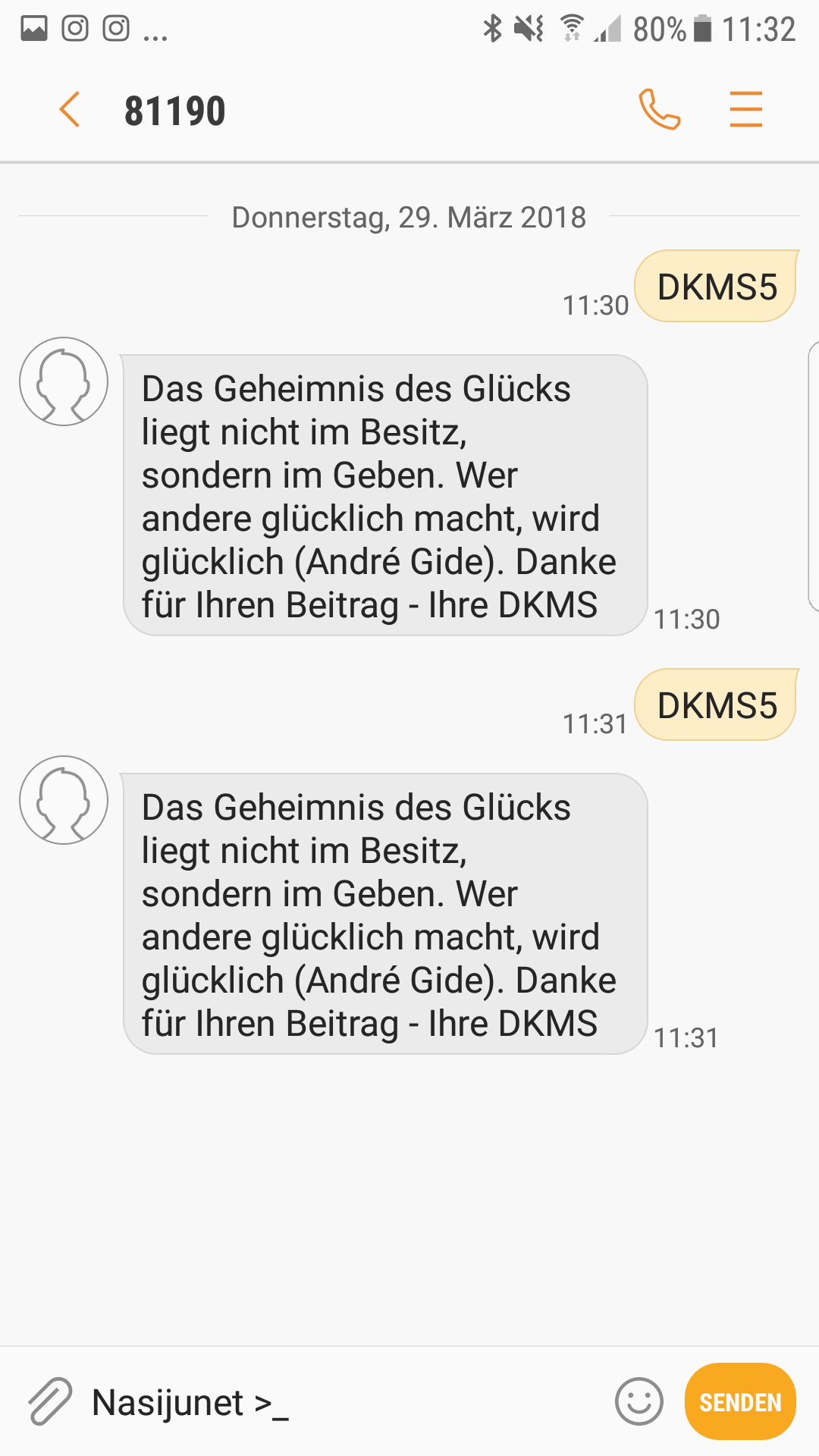
Task: Attach a file with the paperclip
Action: (x=50, y=1401)
